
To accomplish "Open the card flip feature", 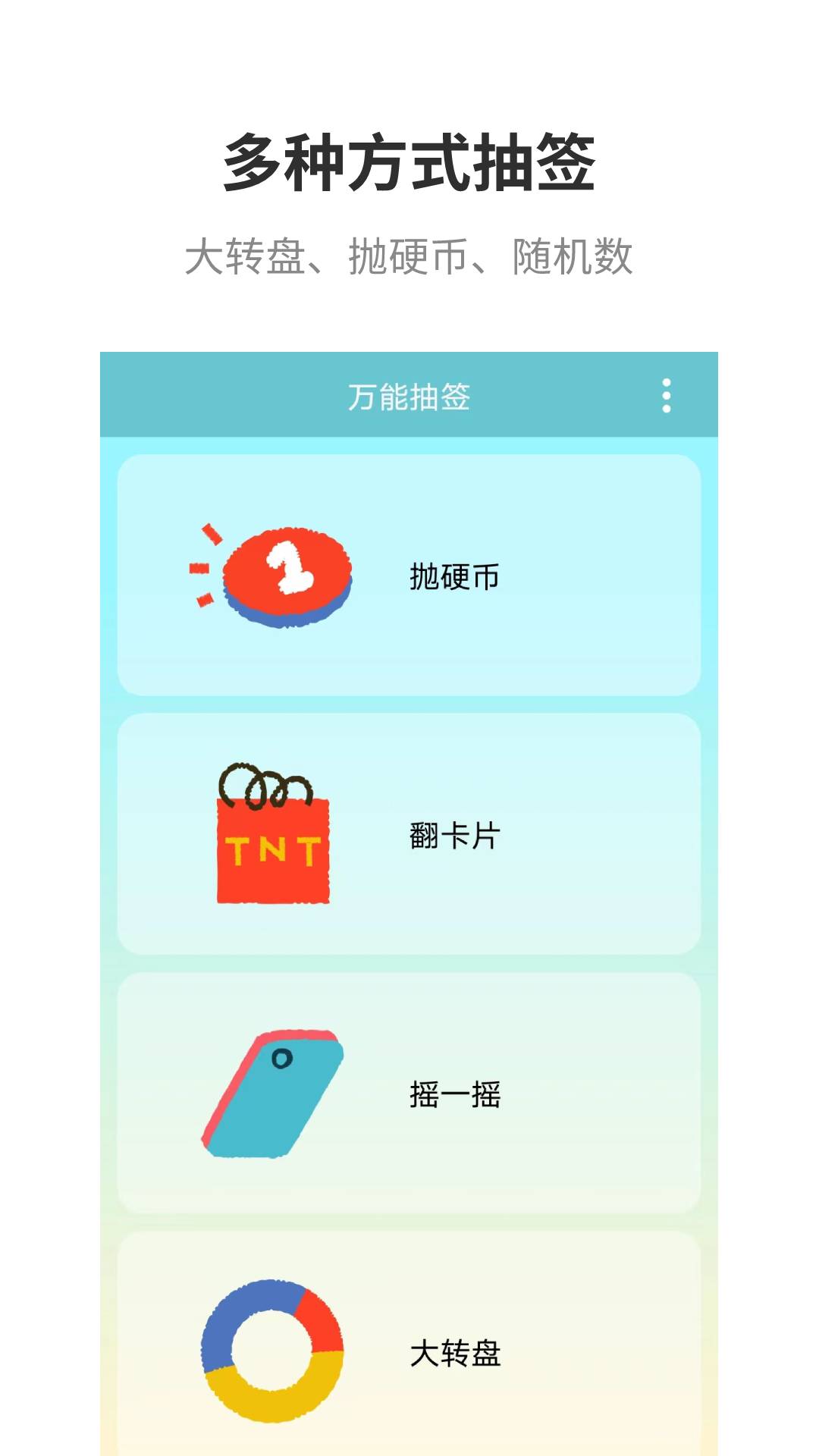I will click(x=409, y=834).
